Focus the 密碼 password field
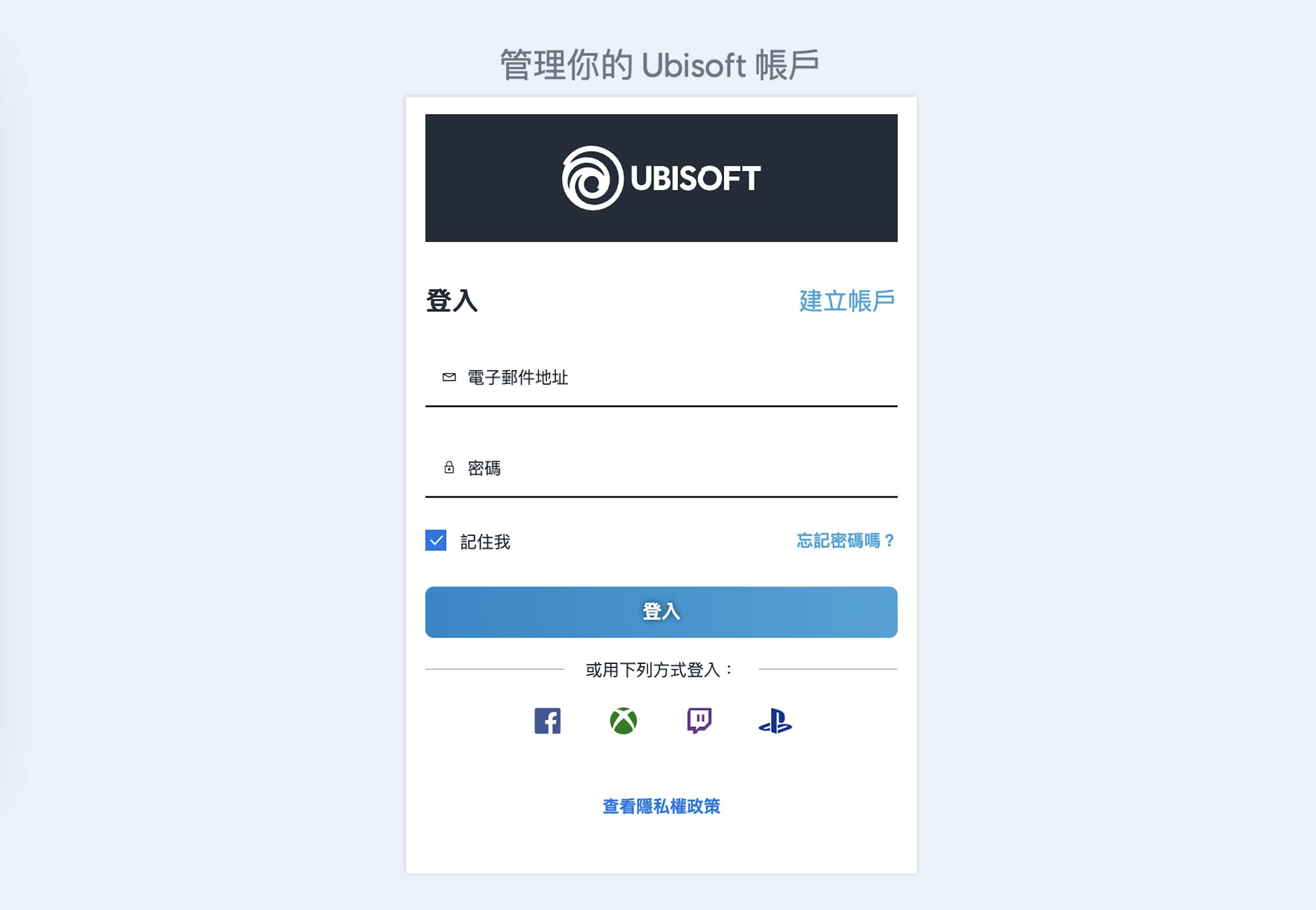Screen dimensions: 1316x910 tap(661, 468)
